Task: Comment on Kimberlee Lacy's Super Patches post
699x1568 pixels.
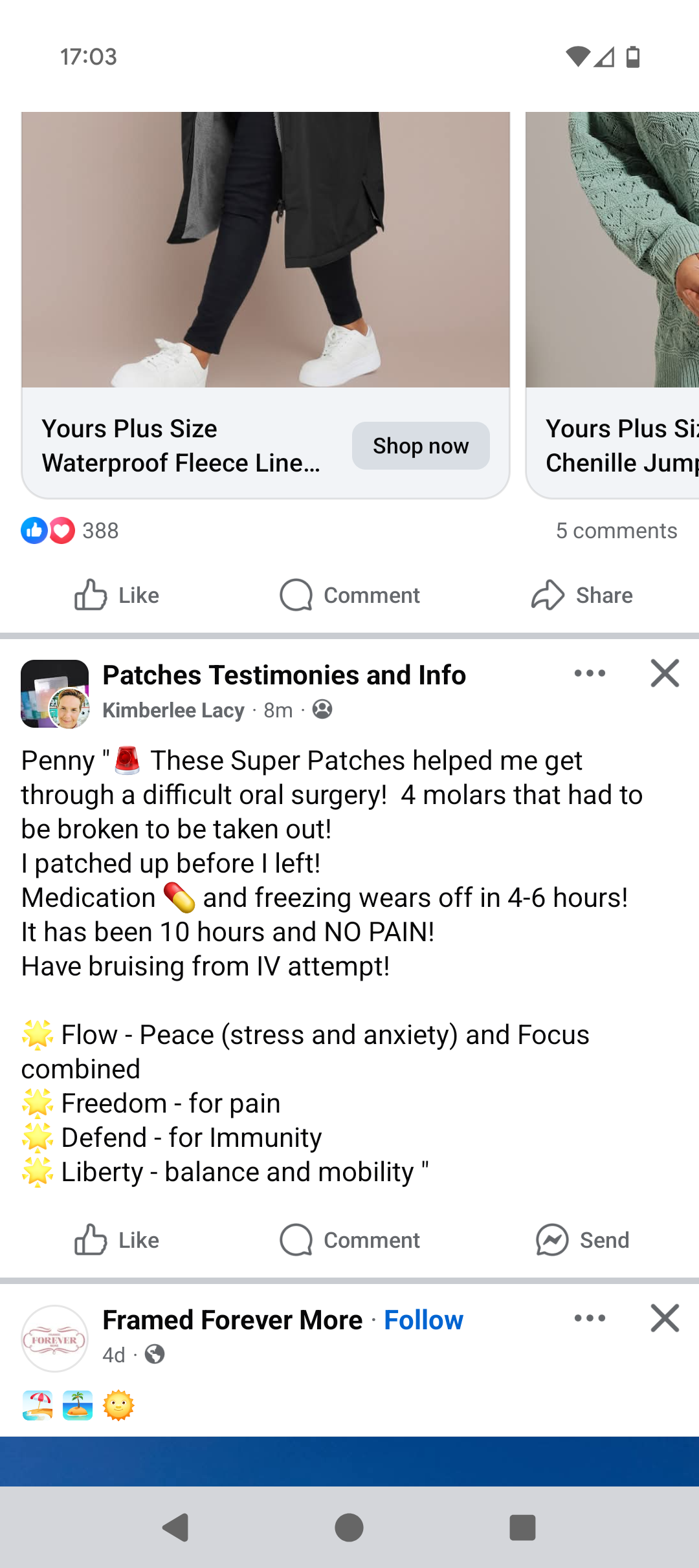Action: point(349,1240)
